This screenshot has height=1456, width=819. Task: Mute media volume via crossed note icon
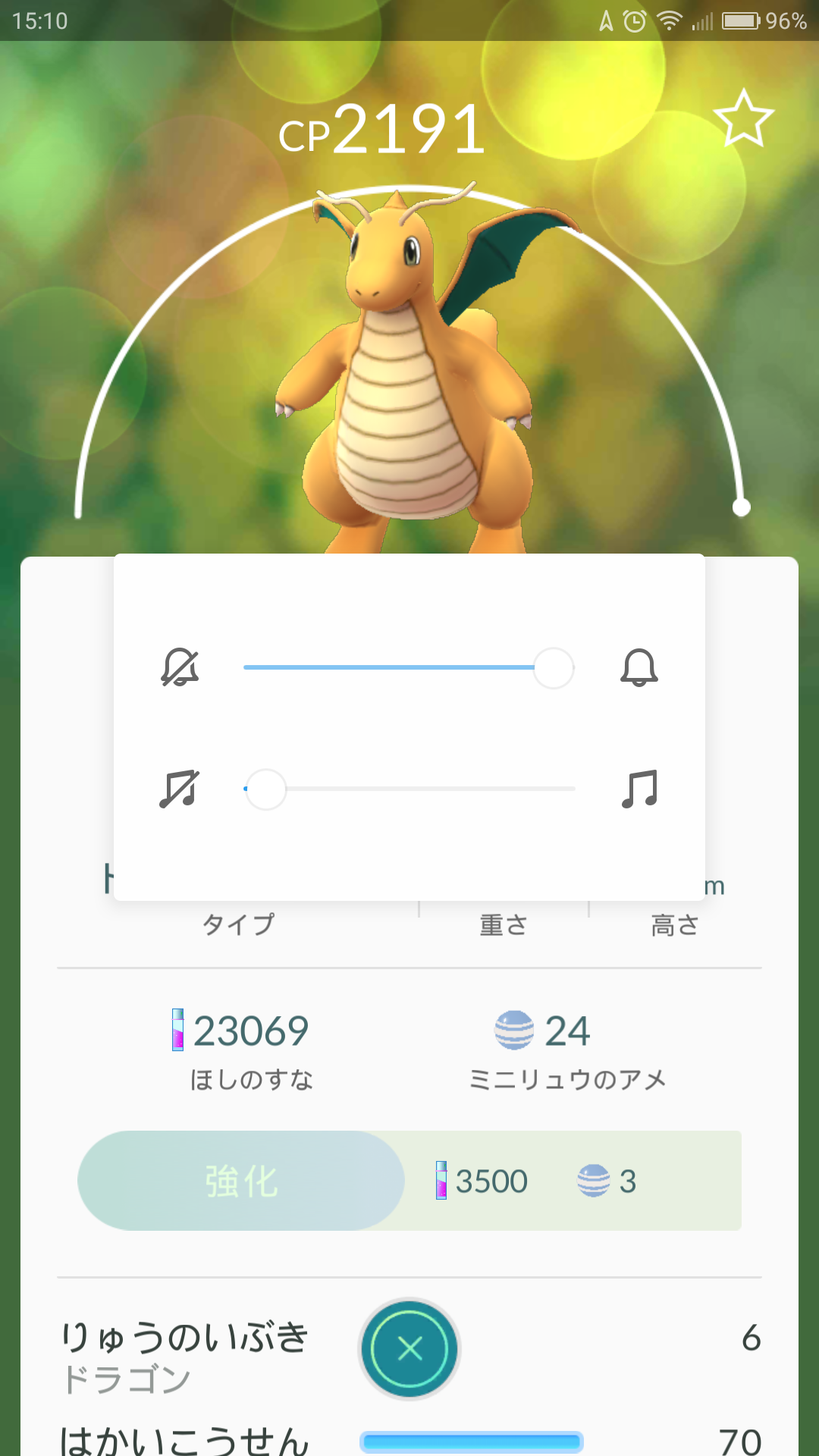click(180, 789)
